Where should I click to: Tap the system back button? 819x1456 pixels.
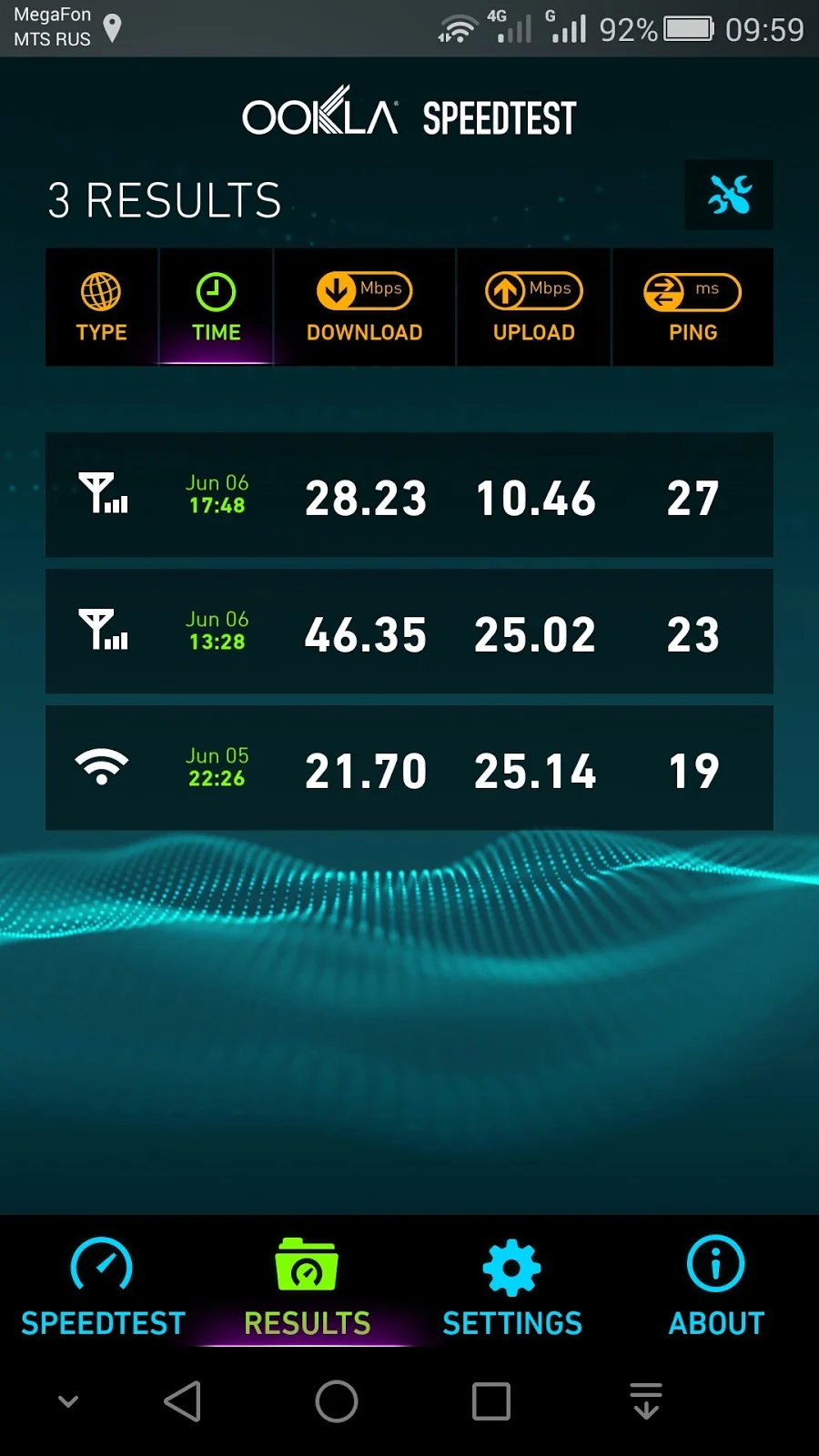pyautogui.click(x=182, y=1401)
